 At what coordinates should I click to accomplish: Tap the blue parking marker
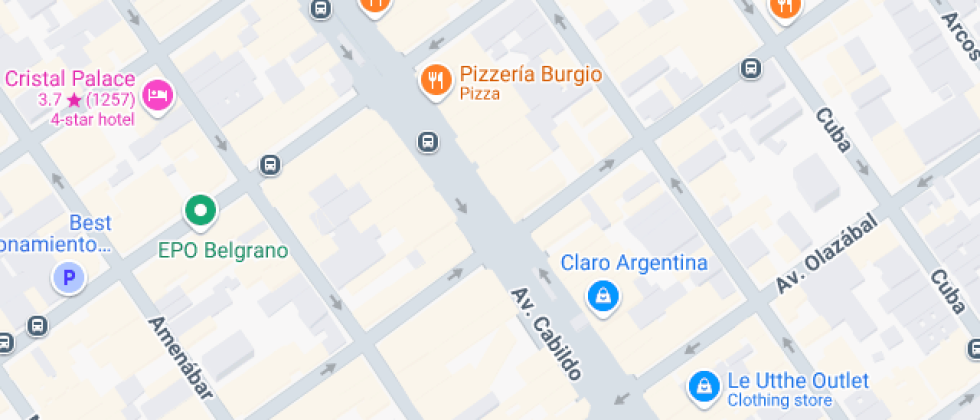[x=69, y=278]
